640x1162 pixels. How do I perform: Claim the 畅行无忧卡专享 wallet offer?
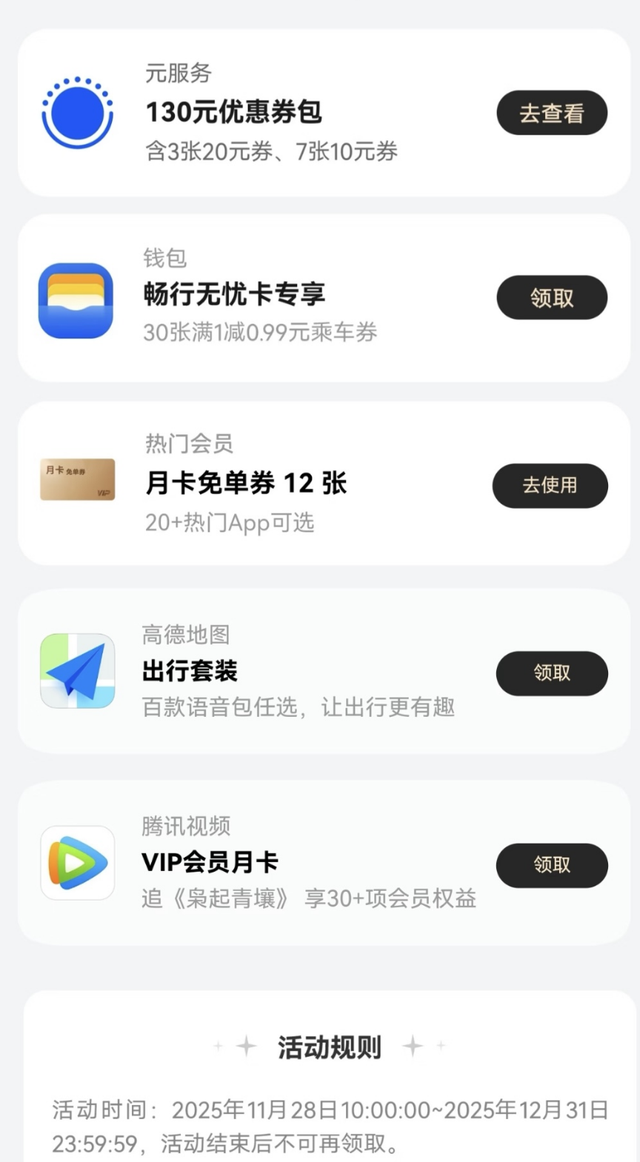pyautogui.click(x=551, y=298)
